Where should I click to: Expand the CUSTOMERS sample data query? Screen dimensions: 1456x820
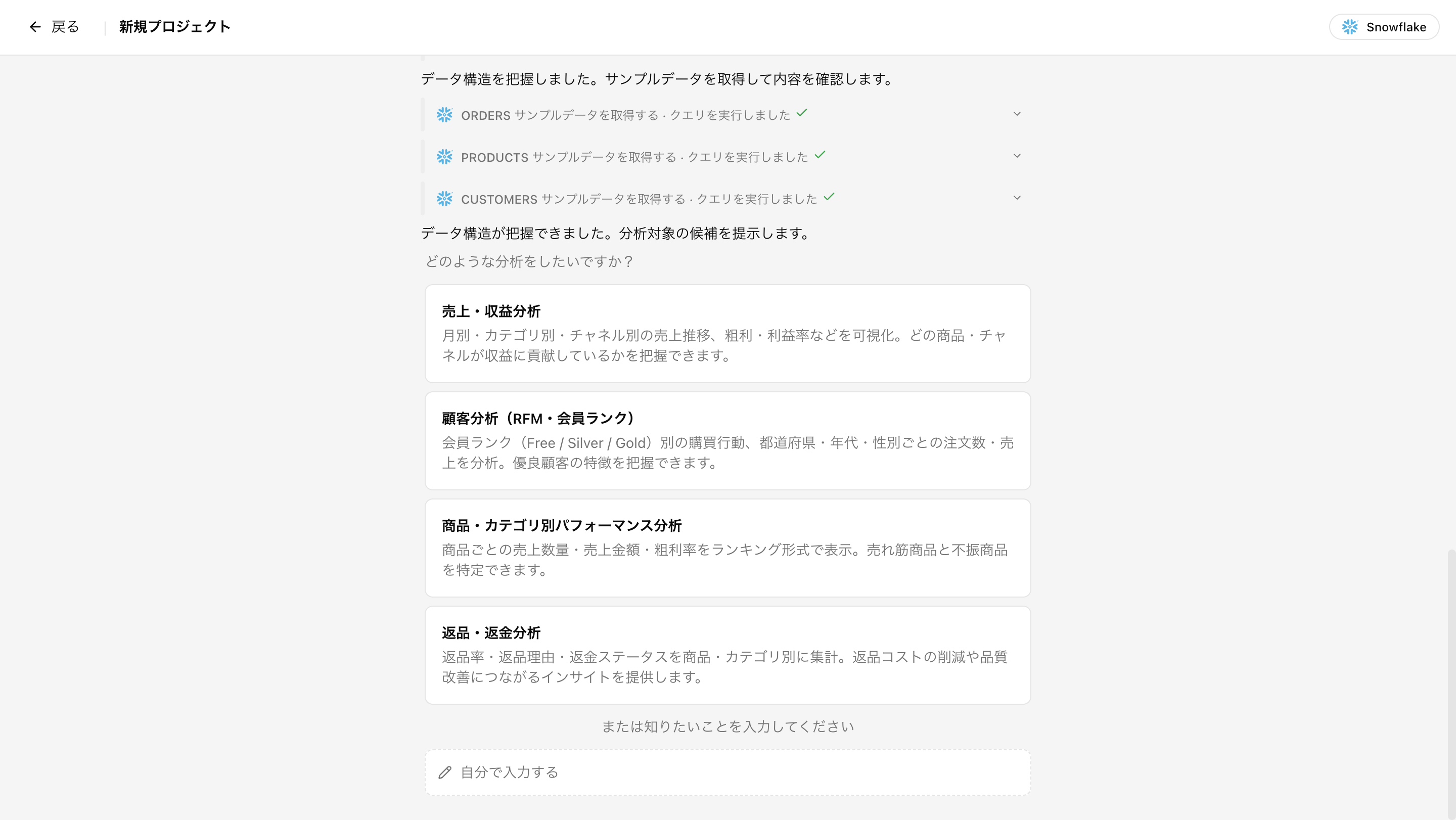[x=1016, y=198]
